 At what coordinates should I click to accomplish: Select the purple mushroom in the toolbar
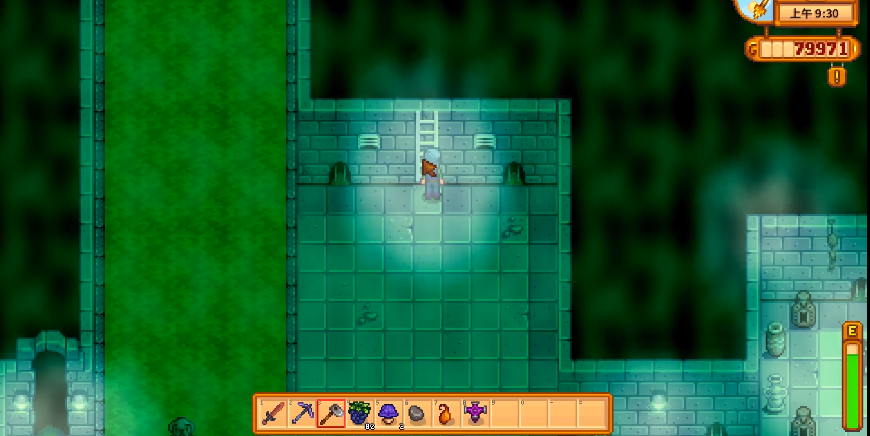pos(389,413)
